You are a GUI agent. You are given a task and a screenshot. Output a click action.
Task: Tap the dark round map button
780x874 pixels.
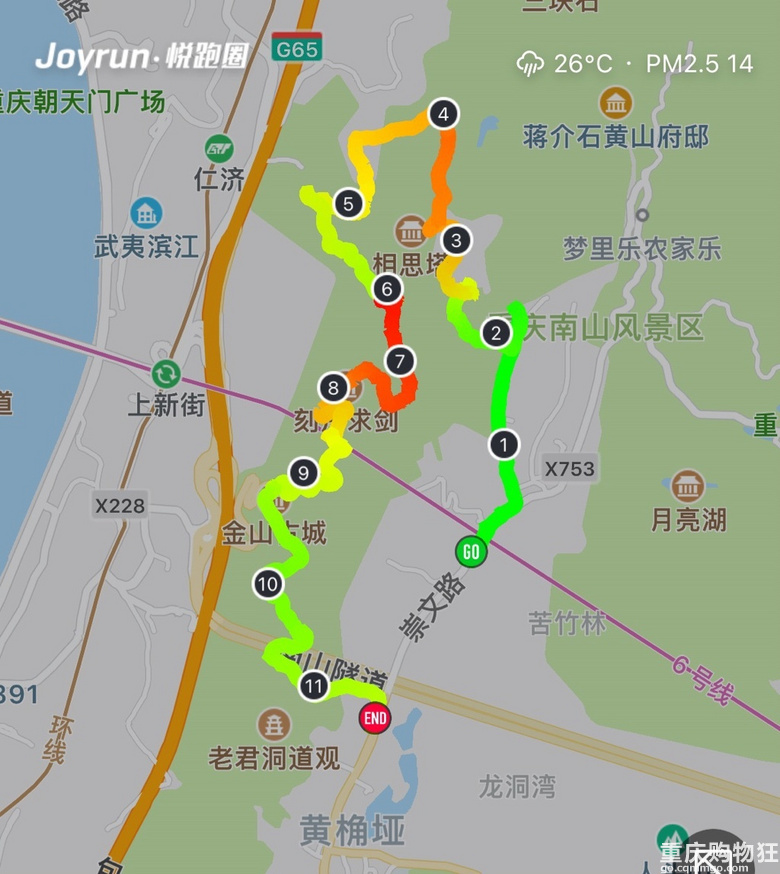(713, 854)
